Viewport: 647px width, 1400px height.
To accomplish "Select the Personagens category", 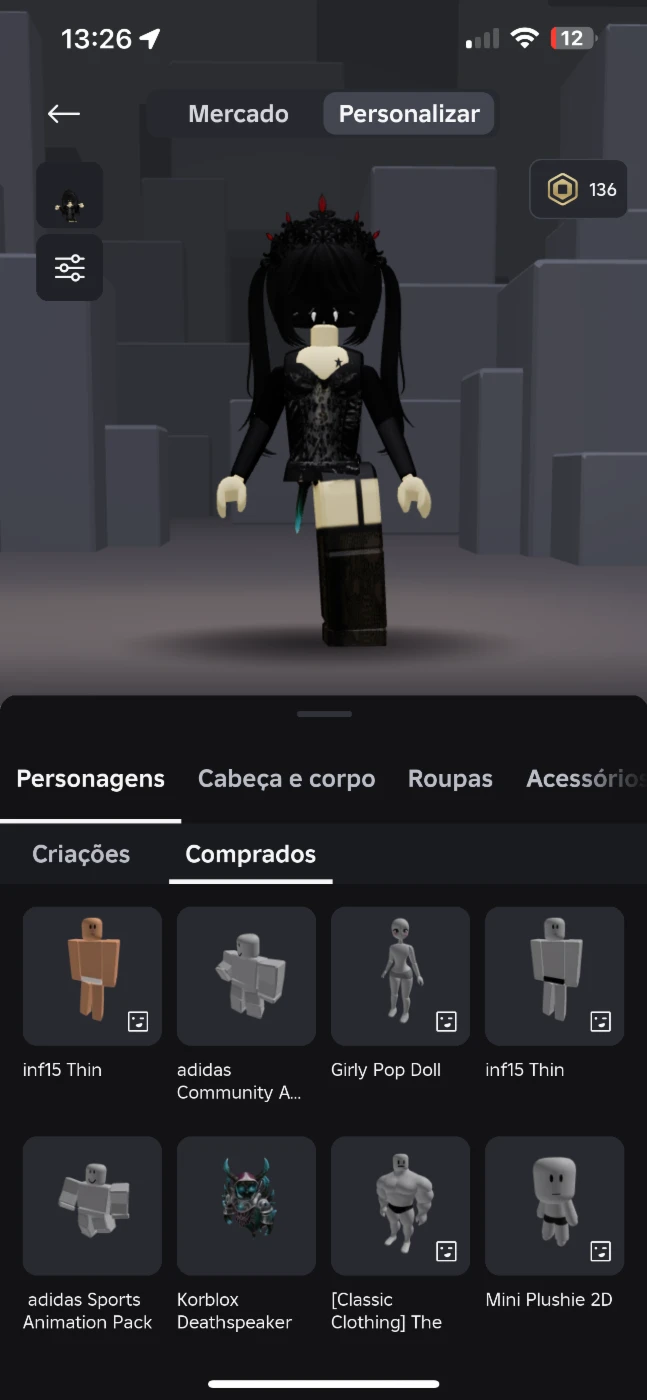I will 90,779.
